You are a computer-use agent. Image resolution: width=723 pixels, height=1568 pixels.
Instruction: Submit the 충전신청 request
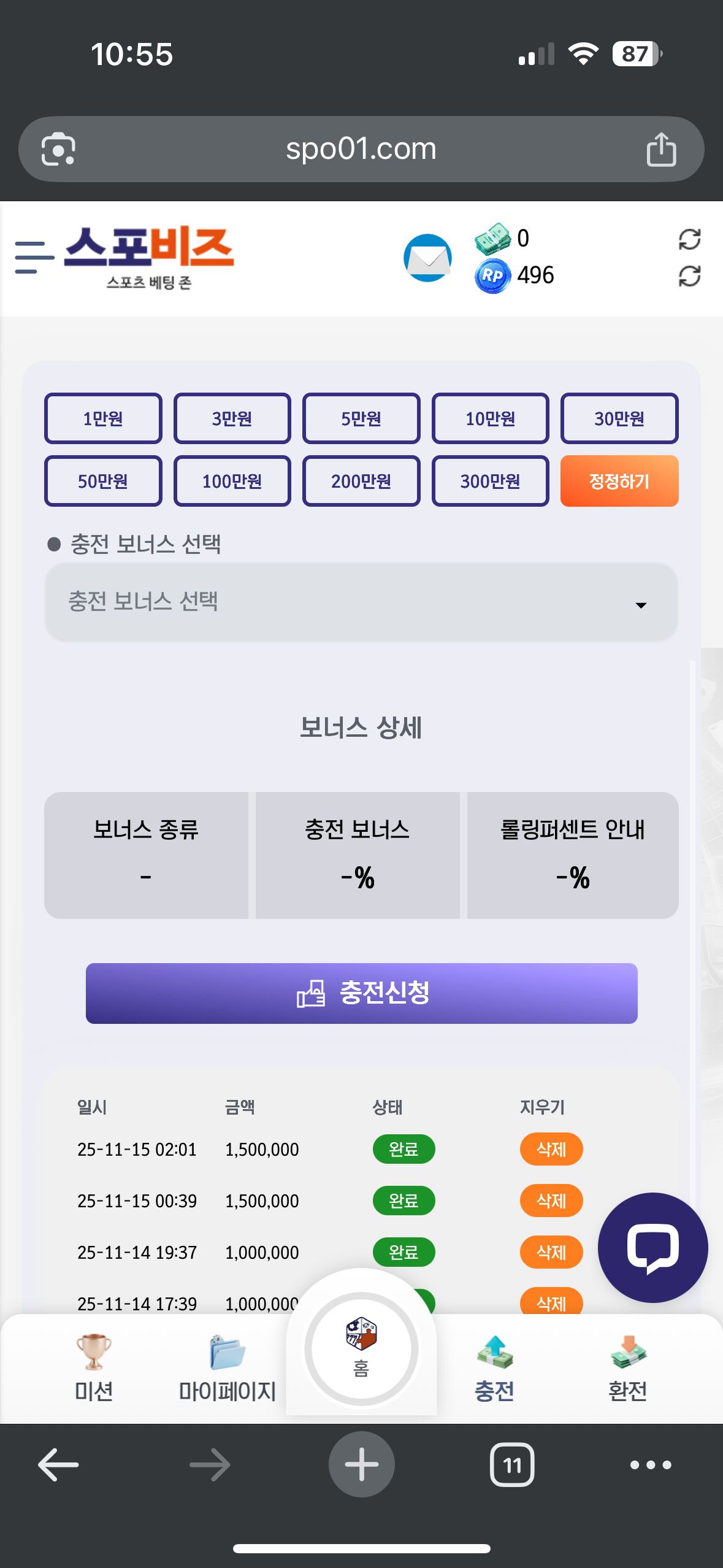[361, 993]
